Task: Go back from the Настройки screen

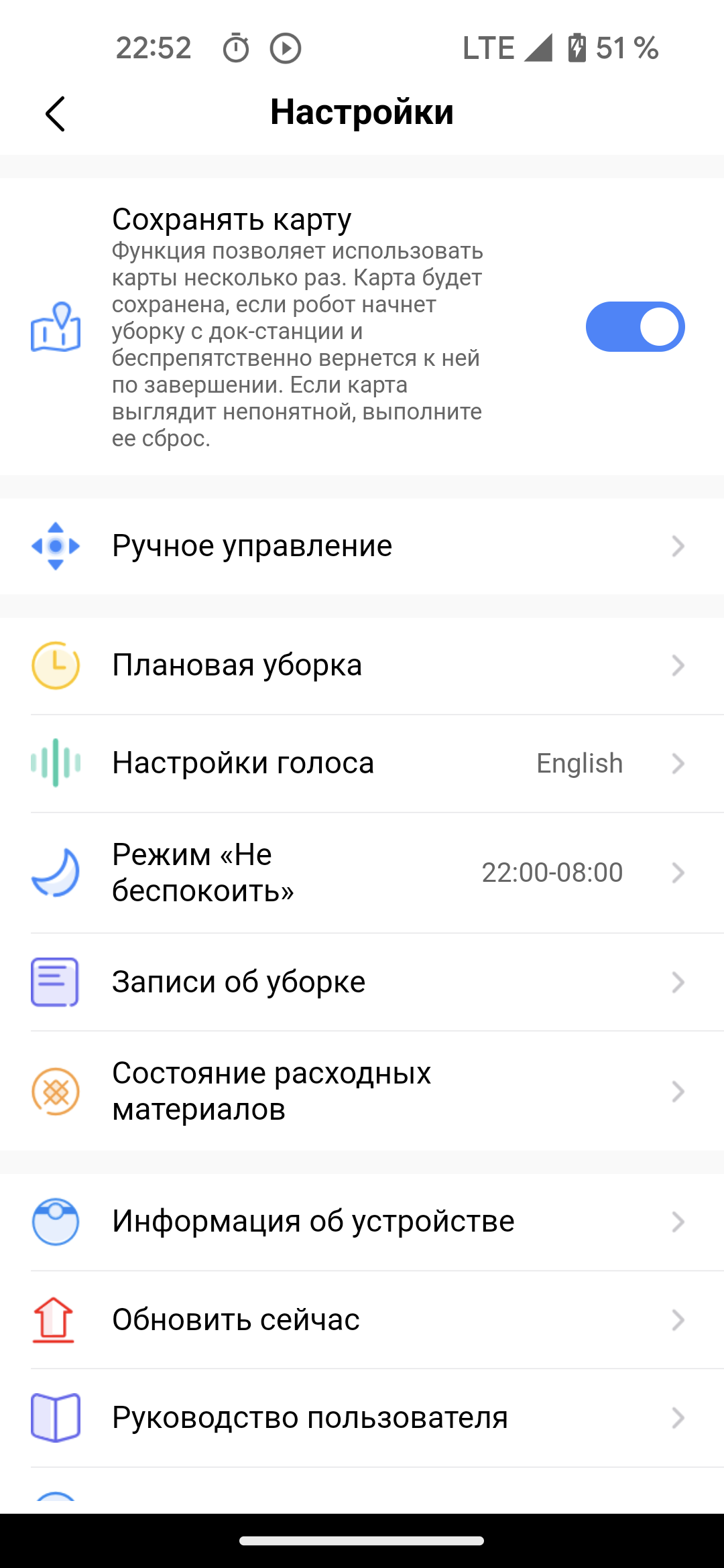Action: pos(56,113)
